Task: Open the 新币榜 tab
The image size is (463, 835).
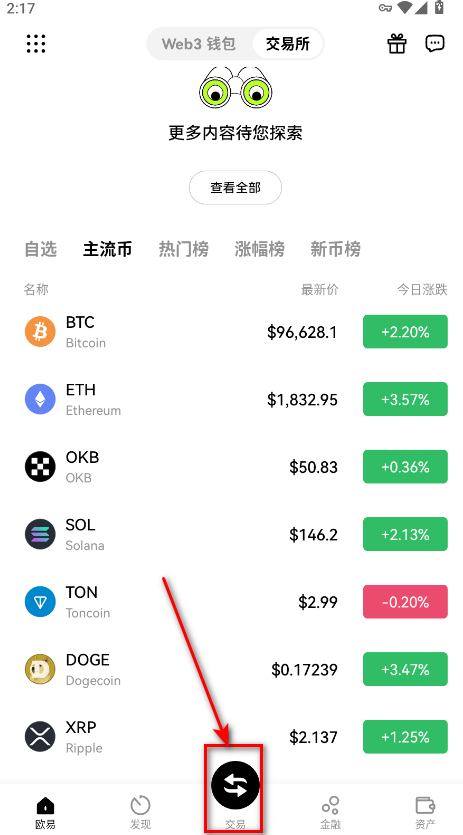Action: pos(336,249)
